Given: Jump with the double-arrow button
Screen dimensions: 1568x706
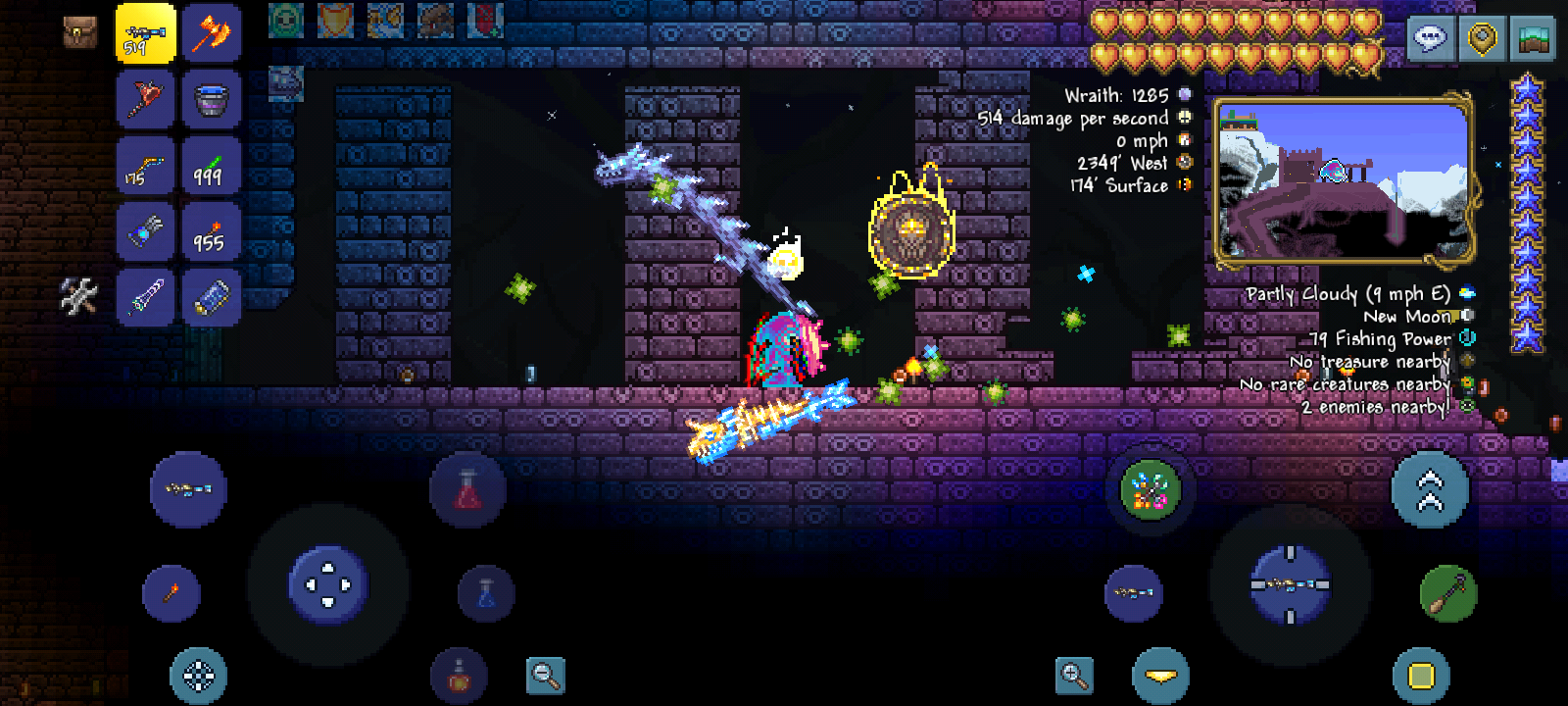Looking at the screenshot, I should tap(1430, 489).
